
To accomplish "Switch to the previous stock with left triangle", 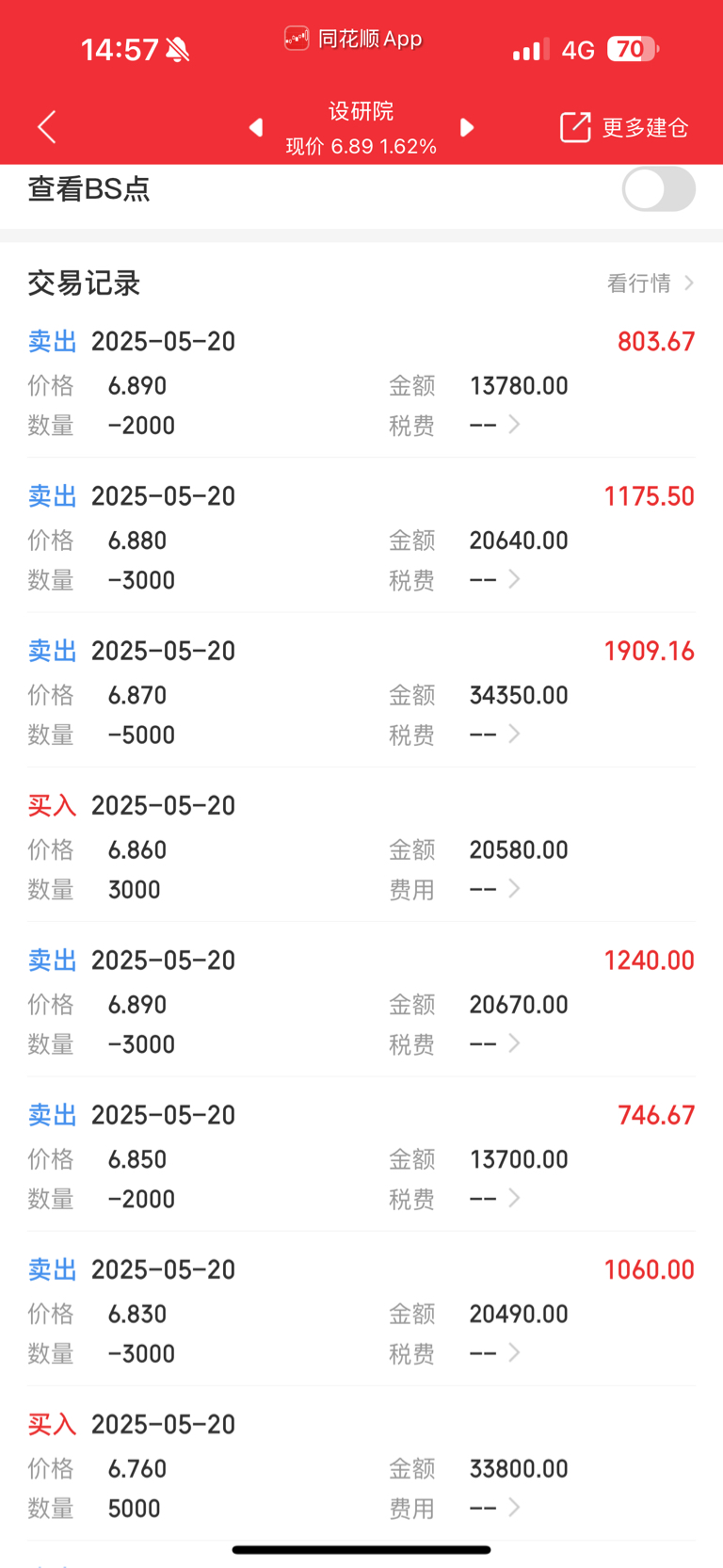I will 255,127.
